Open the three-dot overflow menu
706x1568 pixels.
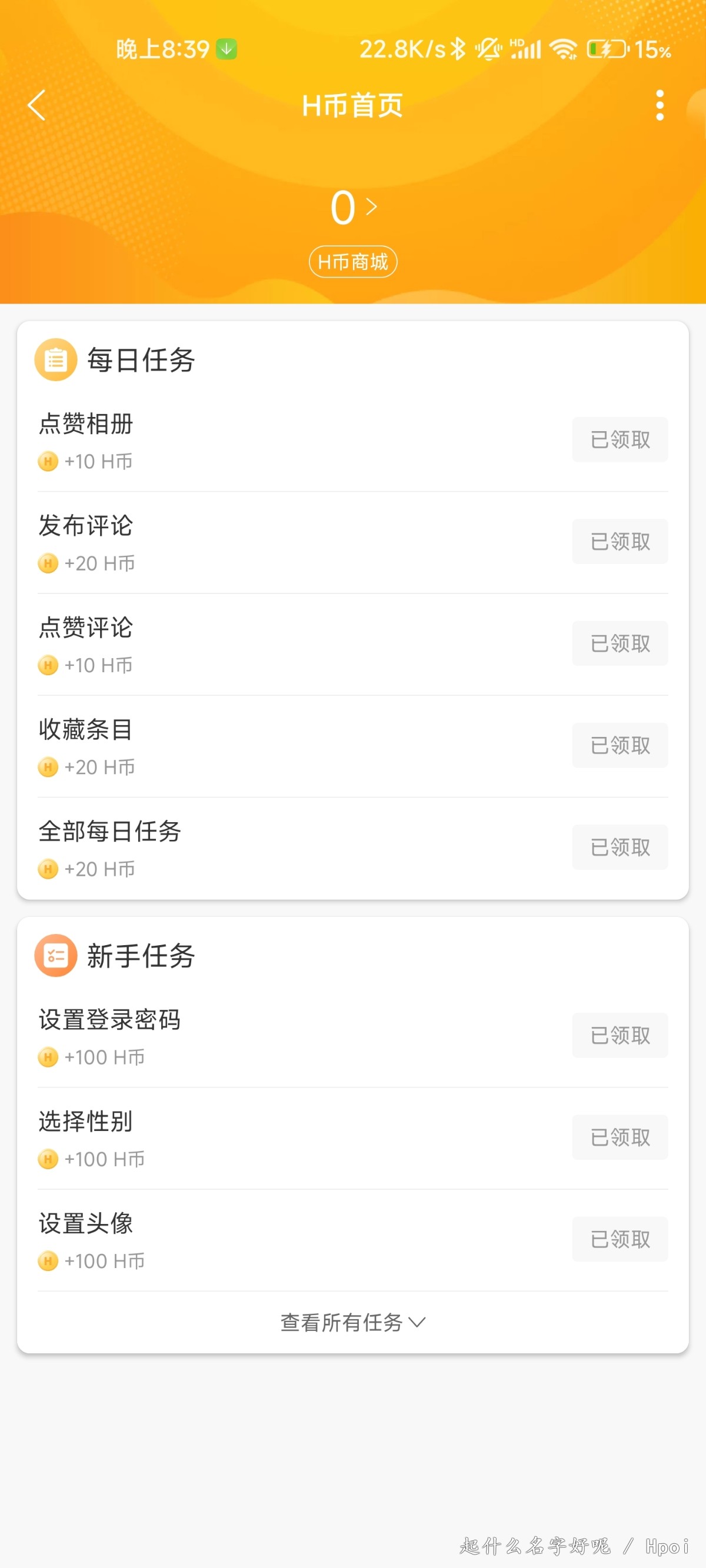(659, 105)
